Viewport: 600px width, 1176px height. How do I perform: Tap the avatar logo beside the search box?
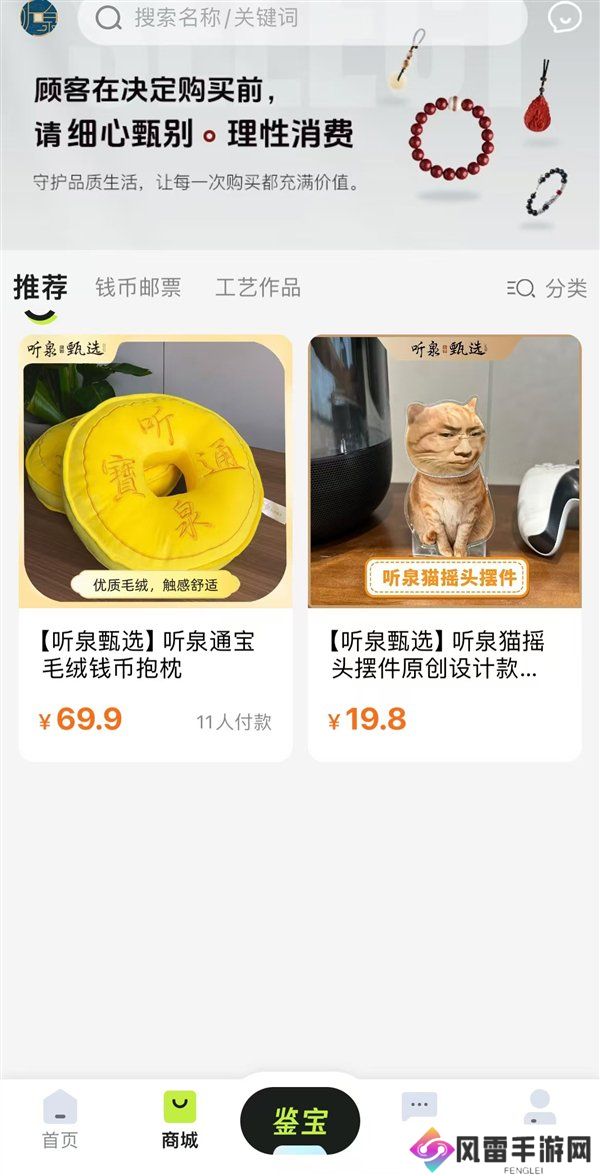[x=38, y=18]
